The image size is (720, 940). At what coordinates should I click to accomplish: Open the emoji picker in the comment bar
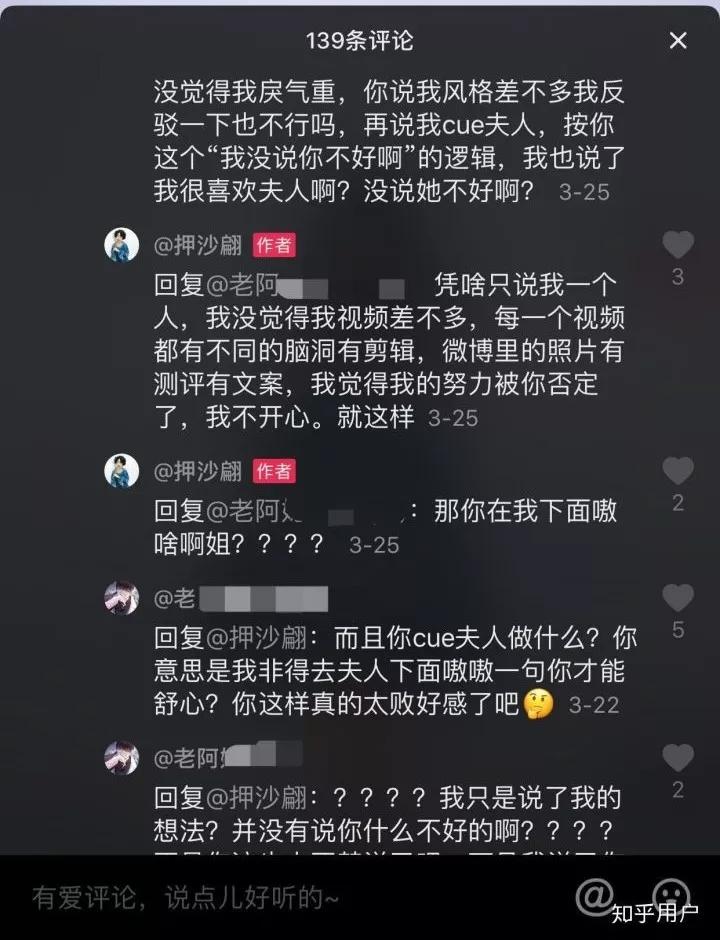tap(670, 892)
